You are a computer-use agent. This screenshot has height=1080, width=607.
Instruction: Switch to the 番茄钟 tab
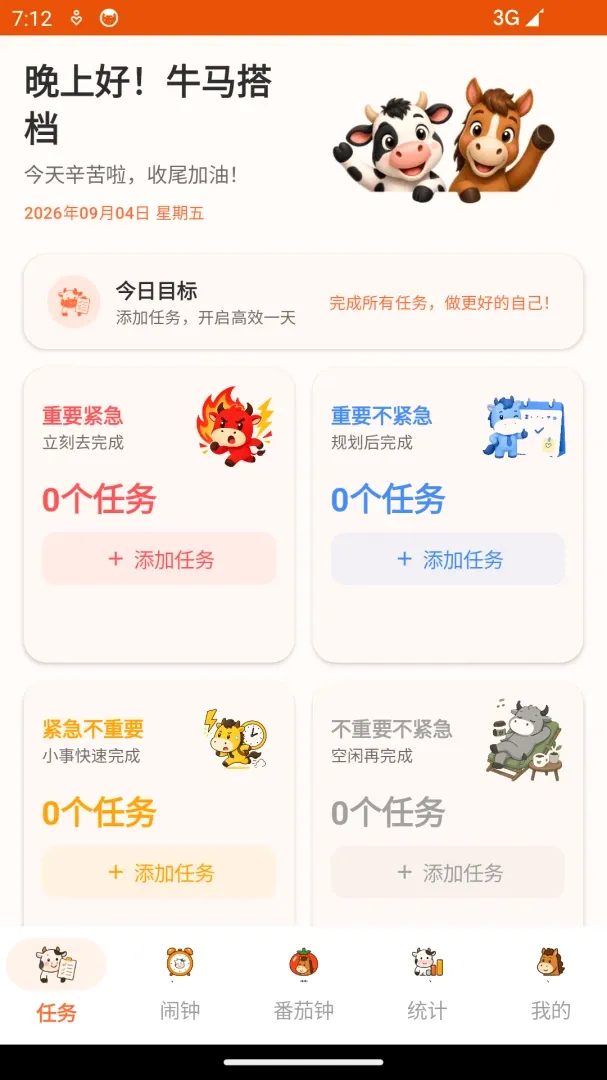[304, 984]
